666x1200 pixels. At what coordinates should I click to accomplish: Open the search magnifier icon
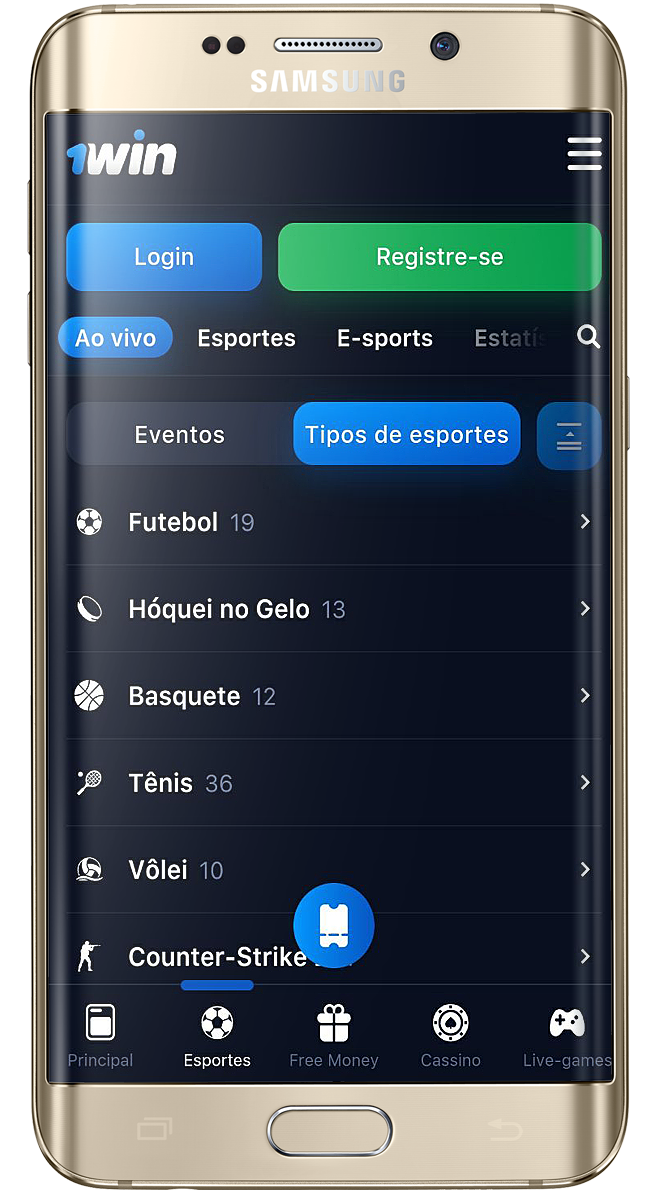(589, 337)
